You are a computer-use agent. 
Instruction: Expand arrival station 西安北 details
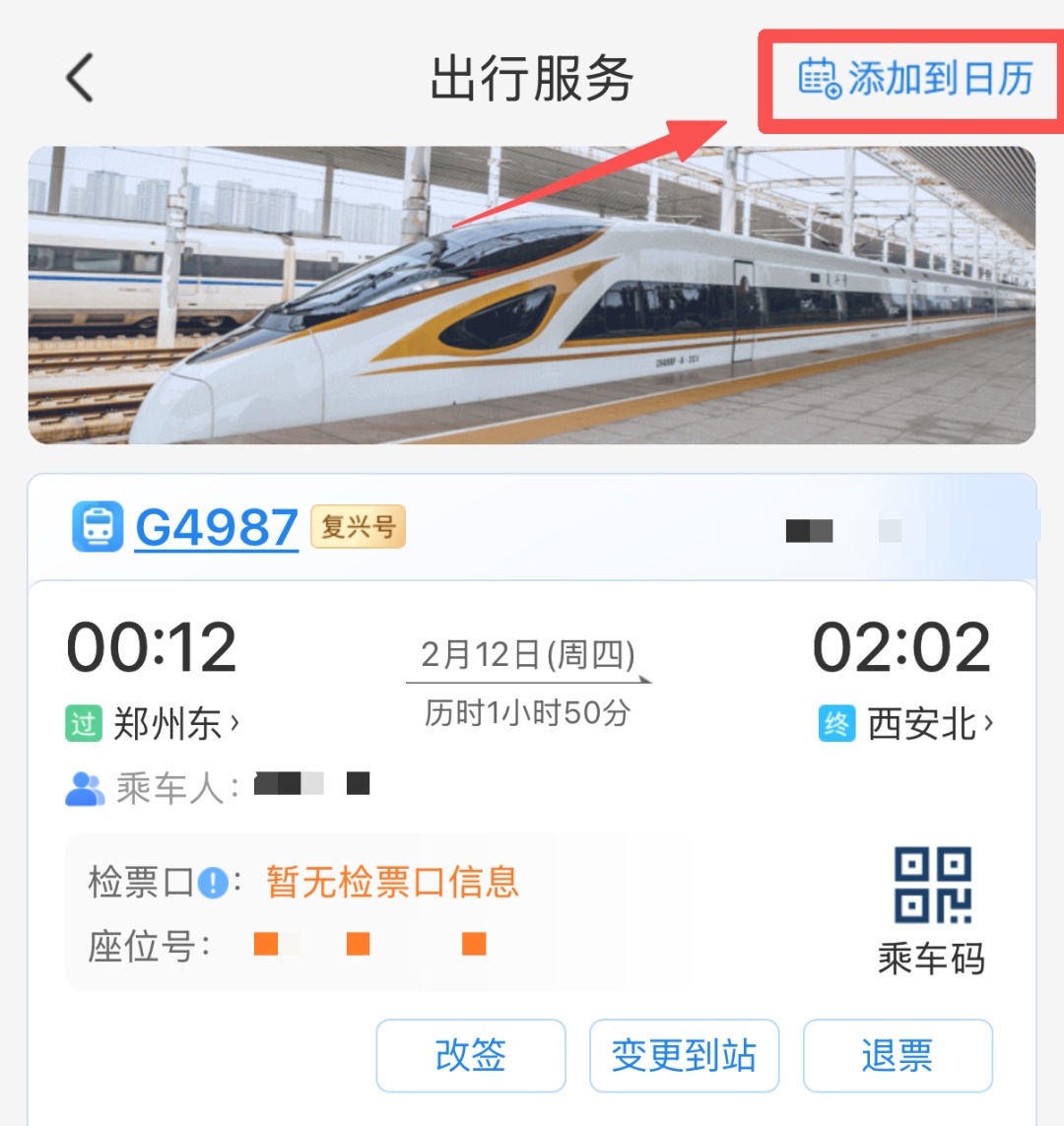tap(923, 722)
